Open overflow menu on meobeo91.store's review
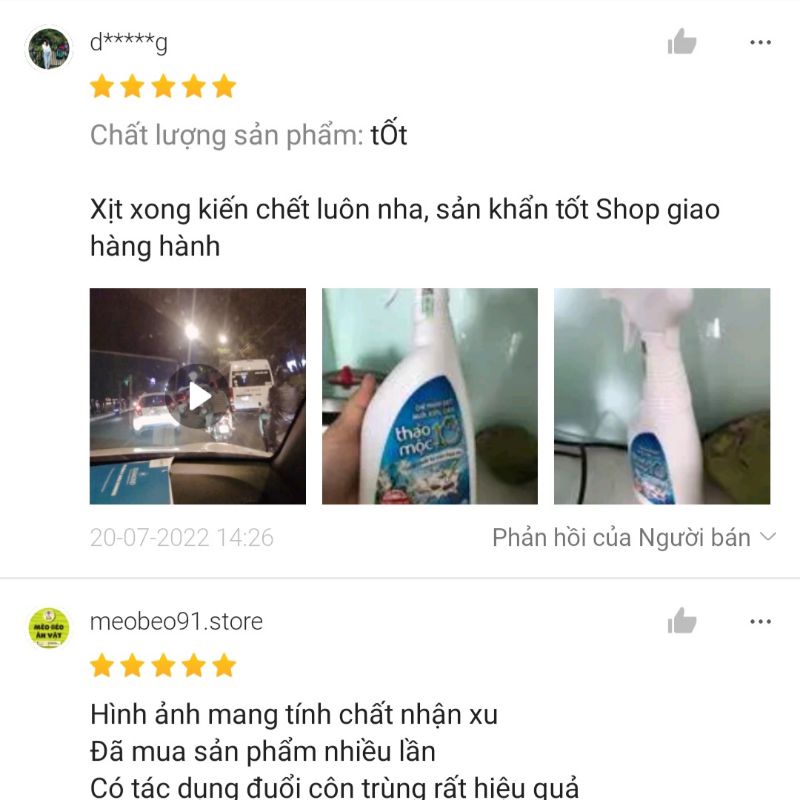 point(760,621)
